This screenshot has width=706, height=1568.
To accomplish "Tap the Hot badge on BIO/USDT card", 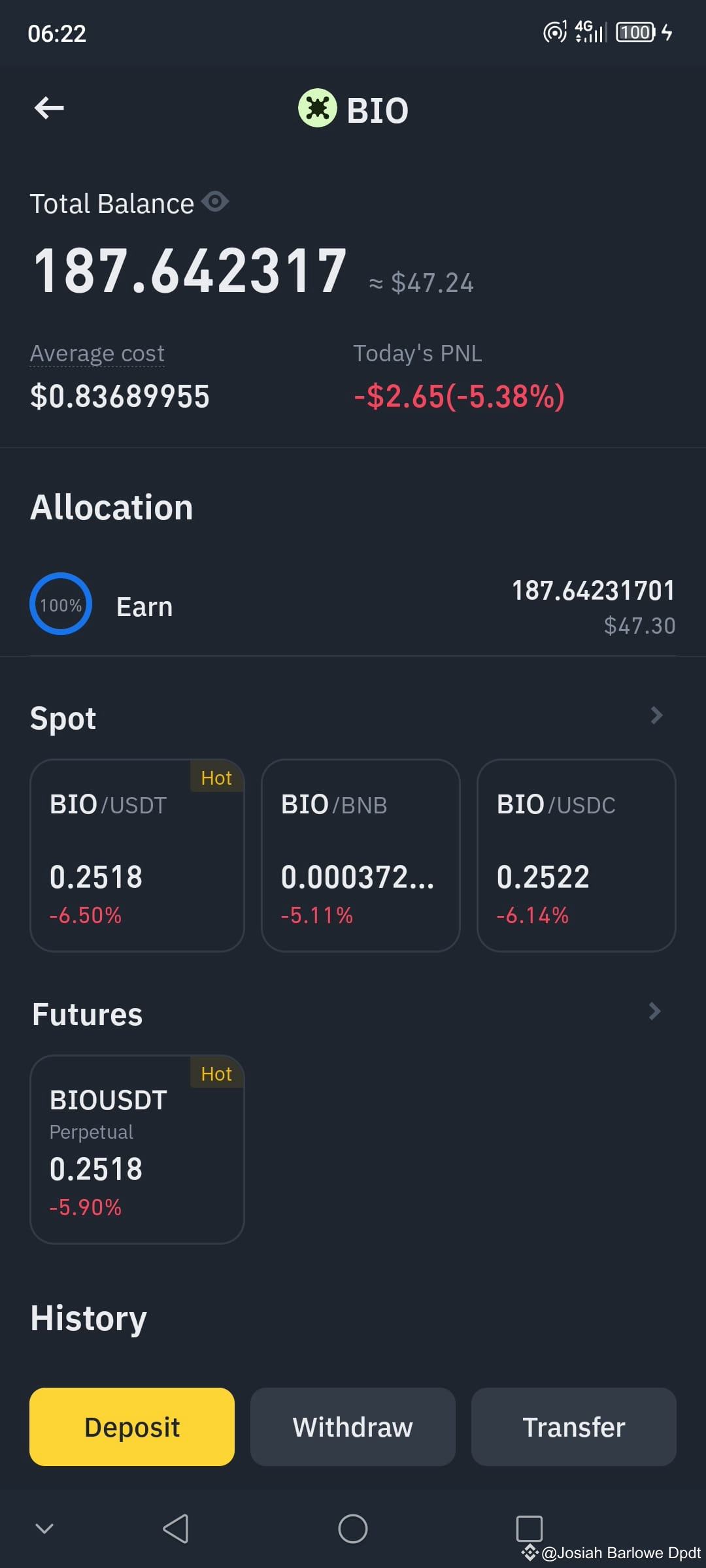I will pyautogui.click(x=216, y=778).
